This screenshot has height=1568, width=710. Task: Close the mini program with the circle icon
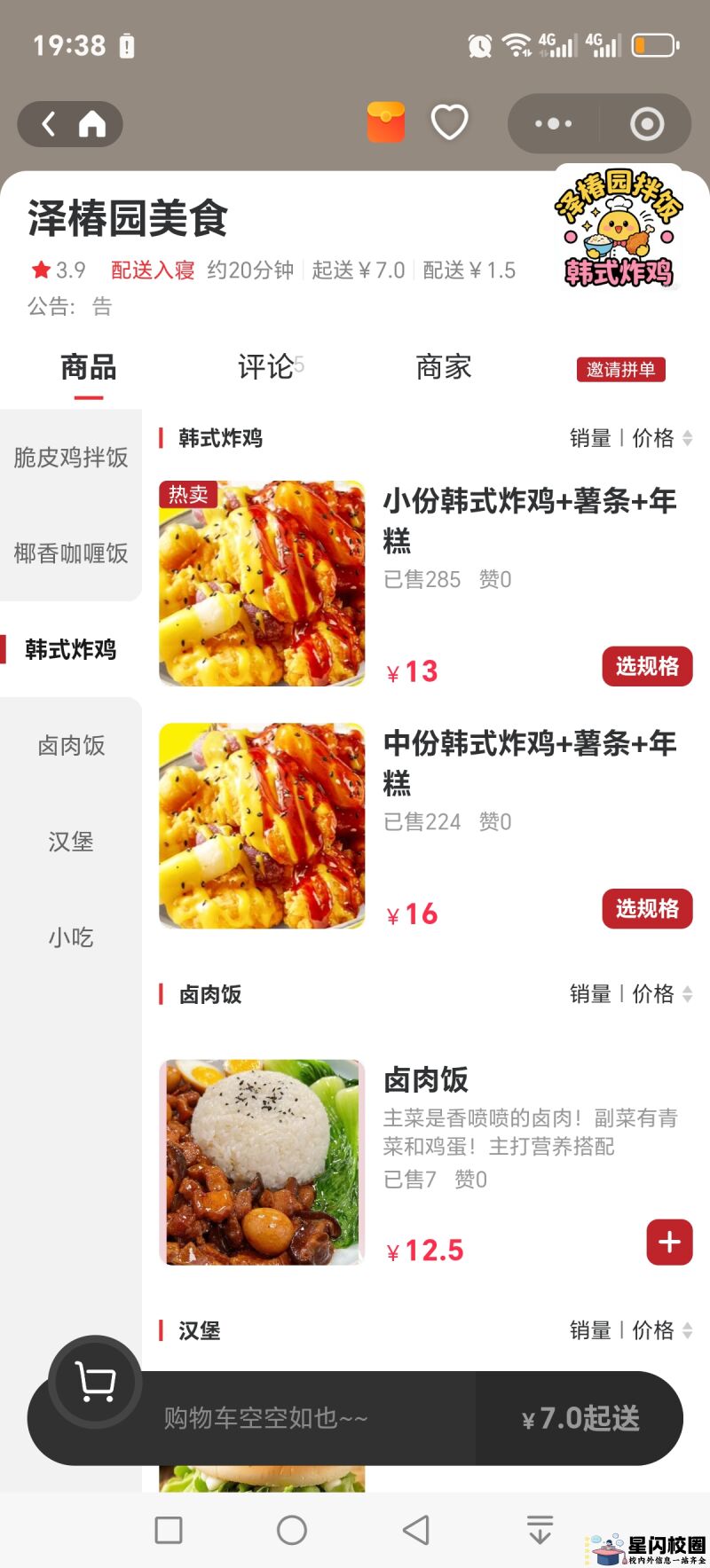(647, 124)
